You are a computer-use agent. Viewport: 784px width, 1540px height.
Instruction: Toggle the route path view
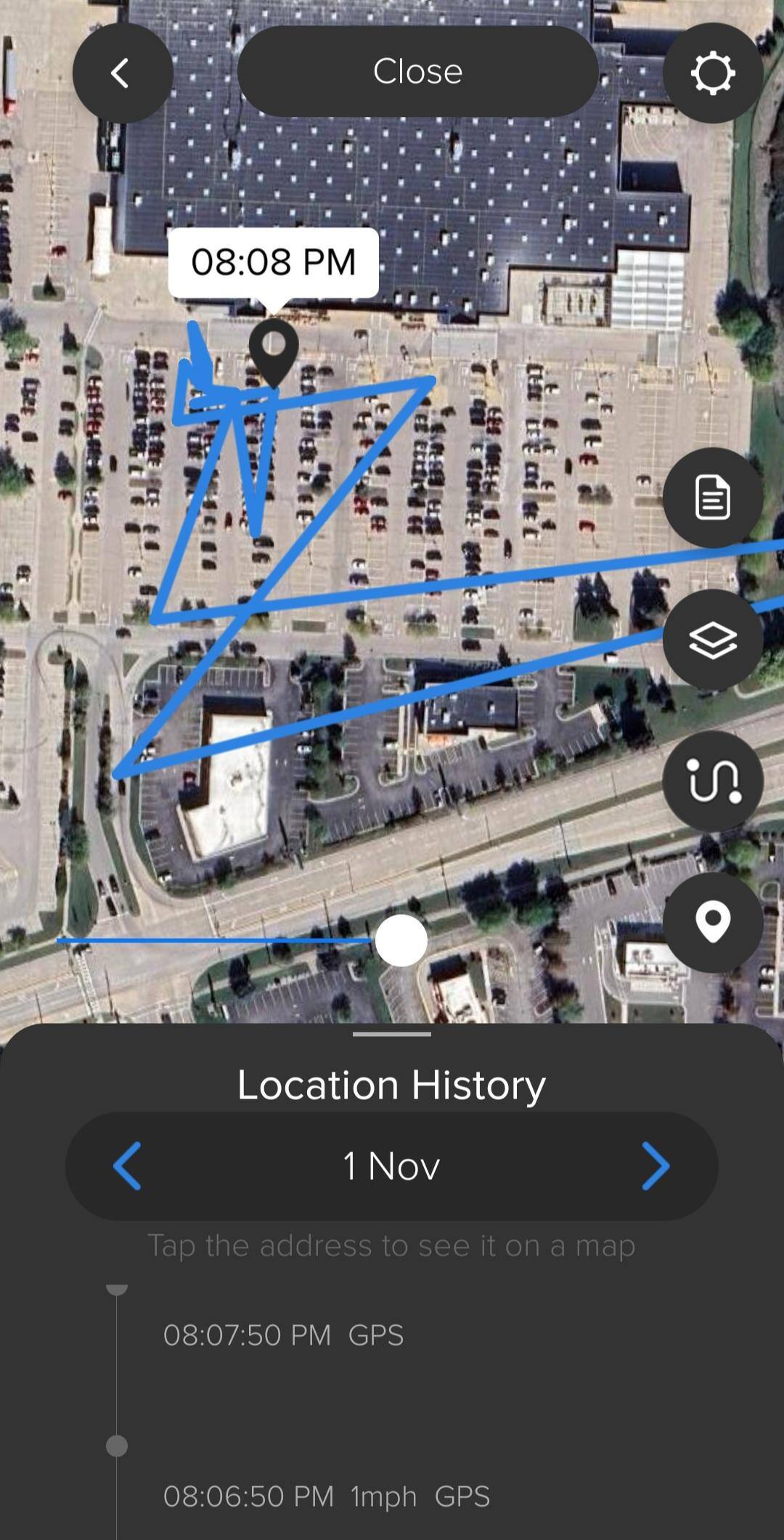click(x=712, y=781)
